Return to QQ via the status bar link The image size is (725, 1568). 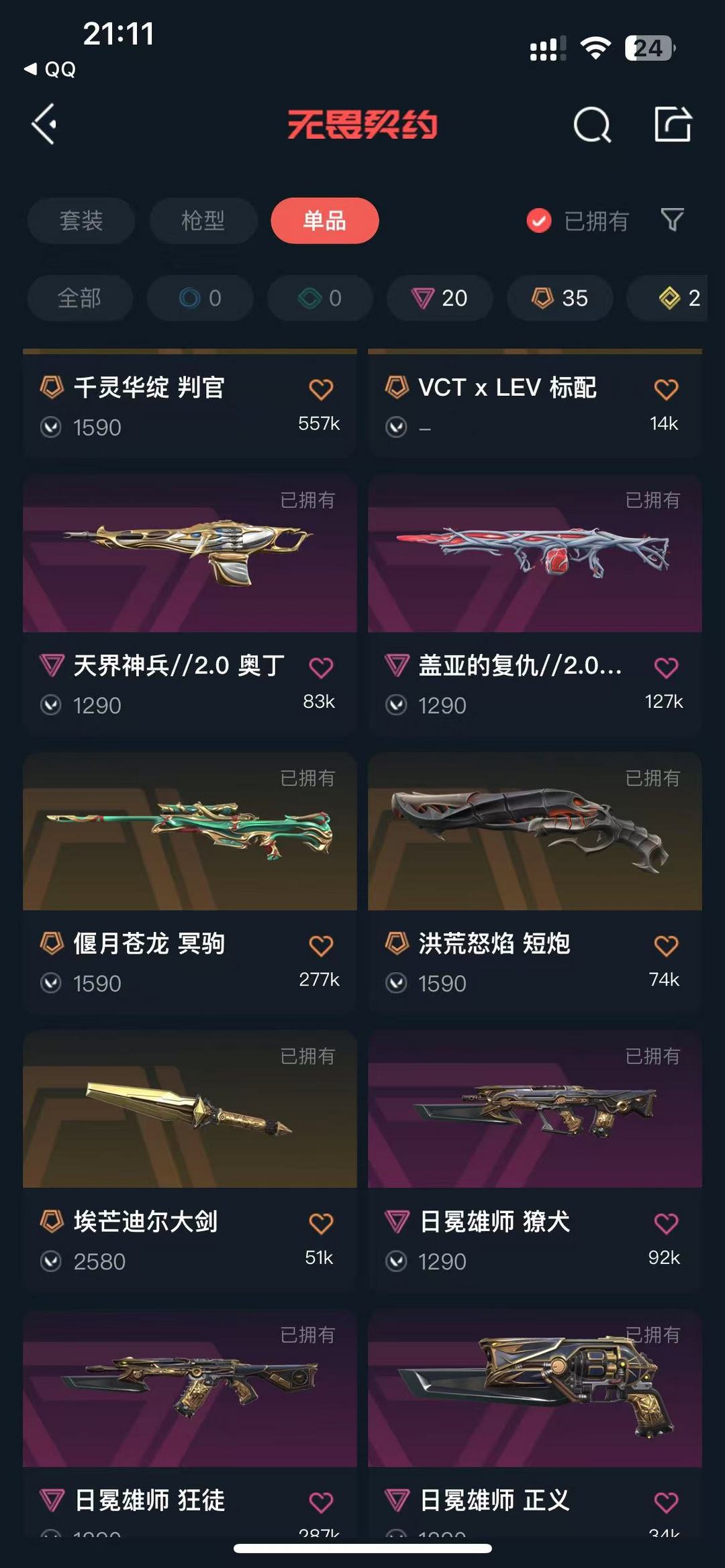click(x=50, y=69)
